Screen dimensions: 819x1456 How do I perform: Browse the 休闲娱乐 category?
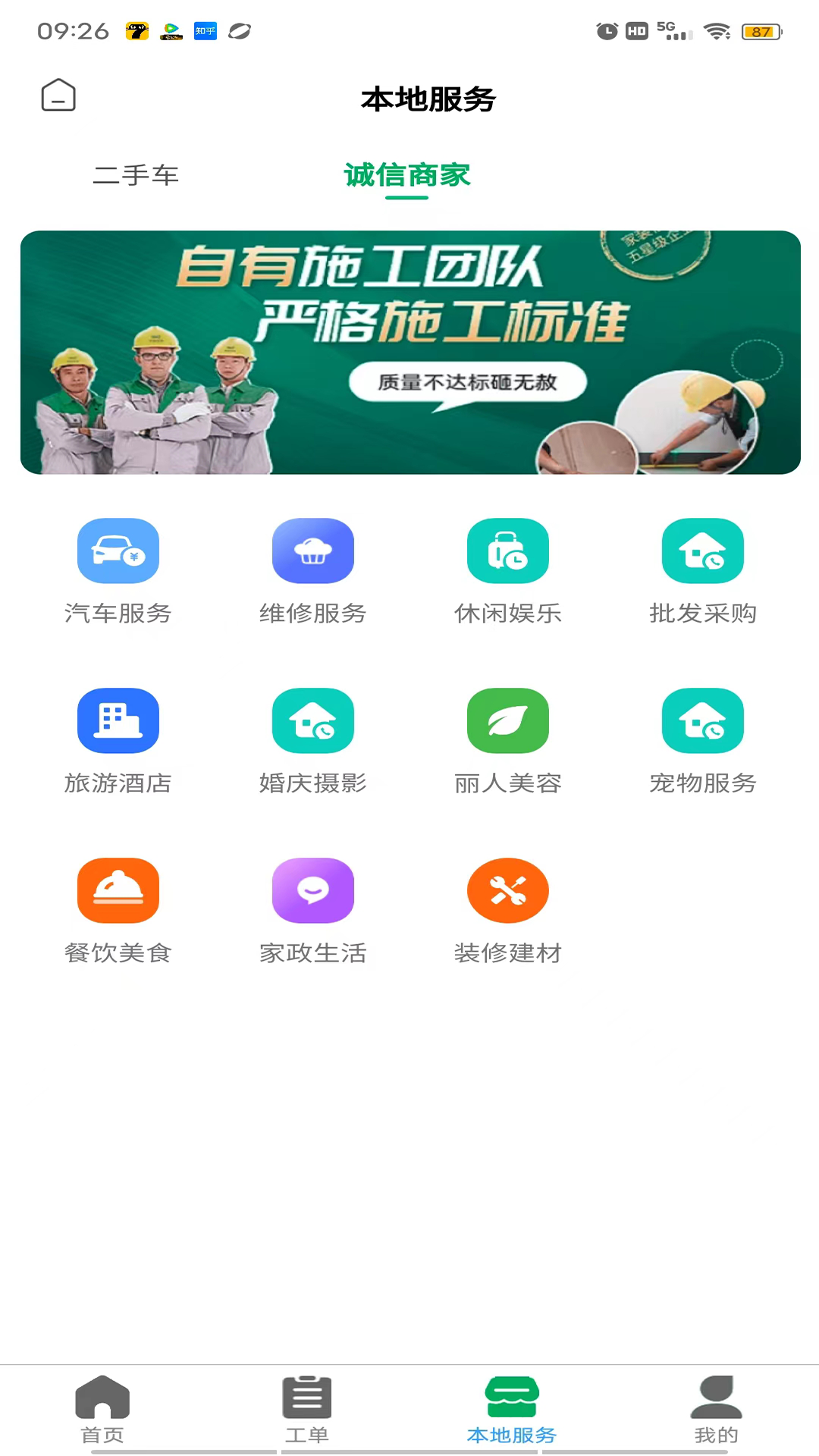pos(508,571)
